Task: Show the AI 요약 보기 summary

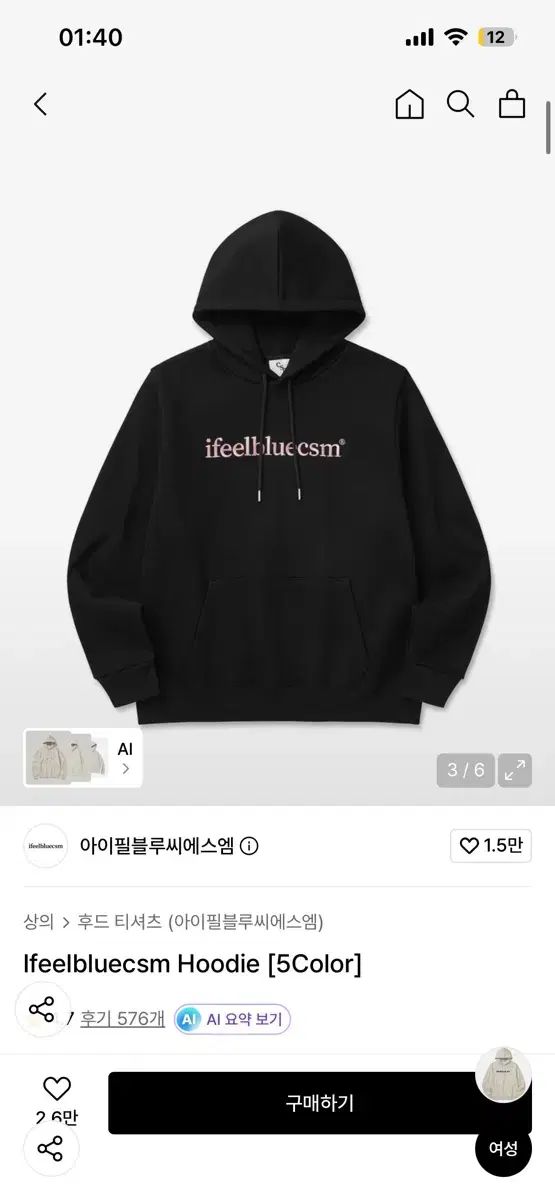Action: pyautogui.click(x=232, y=1020)
